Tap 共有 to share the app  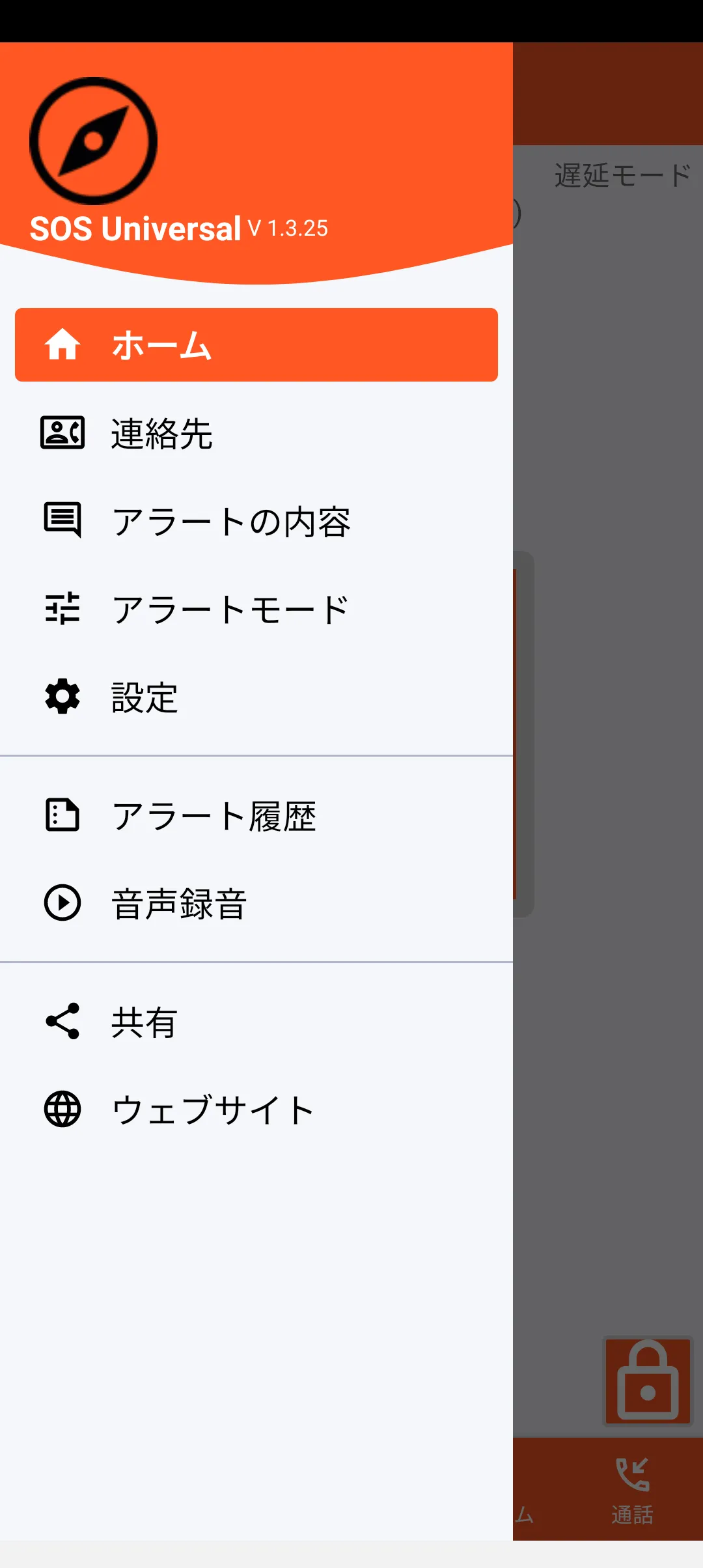(x=256, y=1022)
